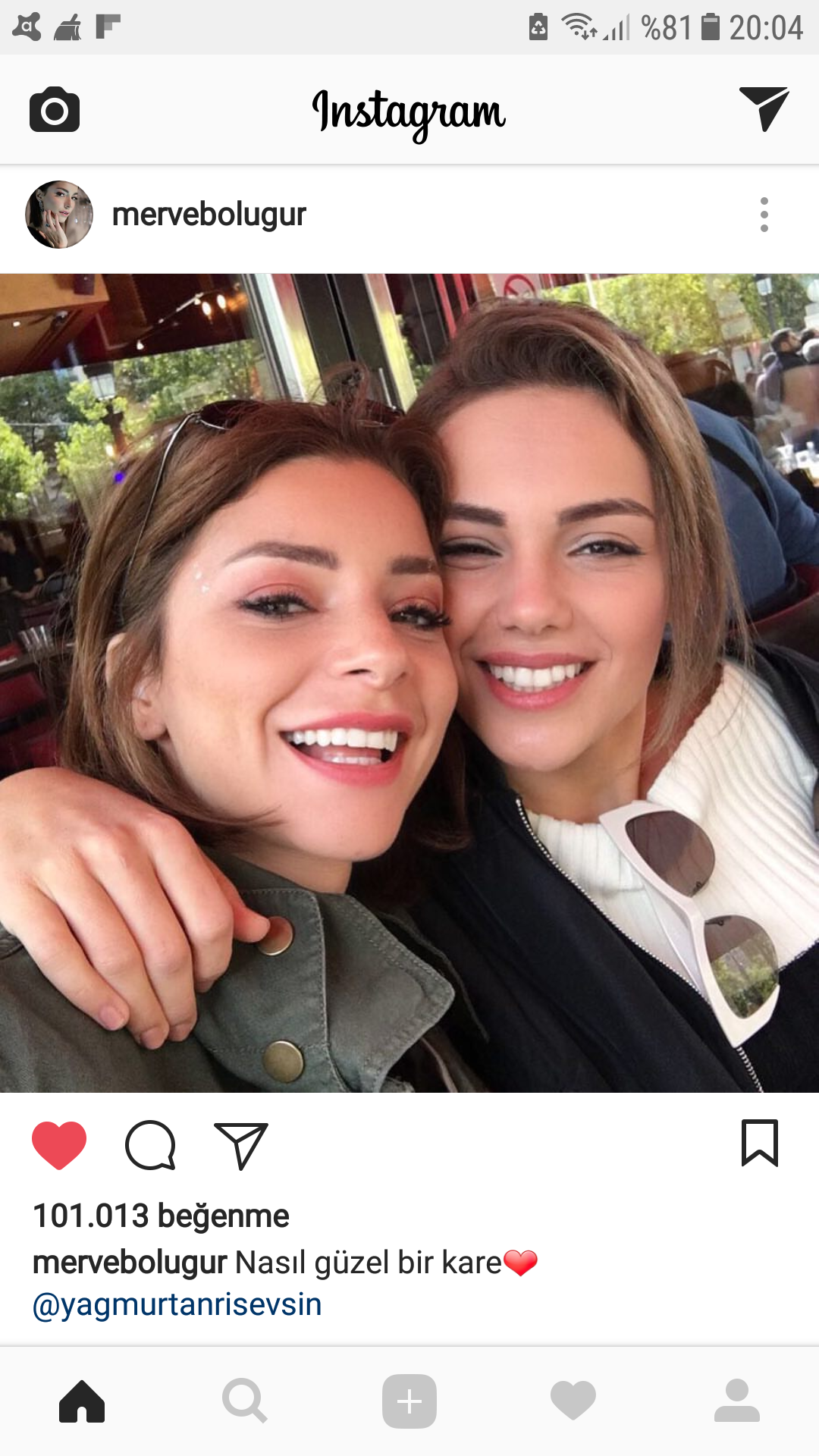Tap the merveboloğur username in post header
The width and height of the screenshot is (819, 1456).
click(209, 215)
